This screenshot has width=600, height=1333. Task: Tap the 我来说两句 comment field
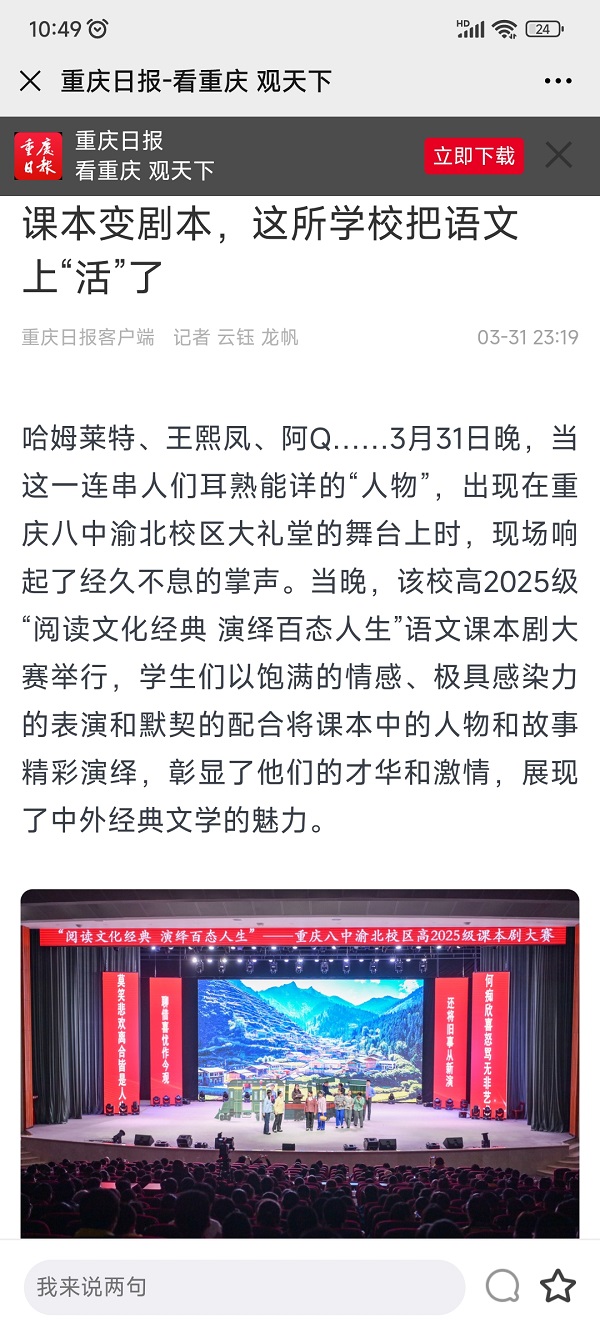pyautogui.click(x=244, y=1287)
